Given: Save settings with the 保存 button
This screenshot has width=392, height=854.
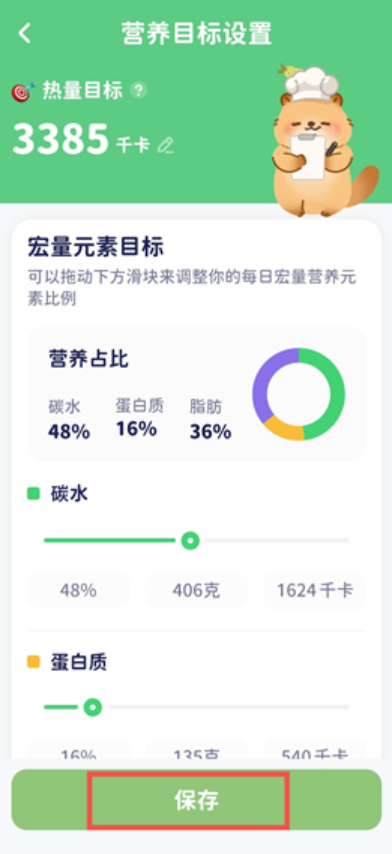Looking at the screenshot, I should click(196, 800).
